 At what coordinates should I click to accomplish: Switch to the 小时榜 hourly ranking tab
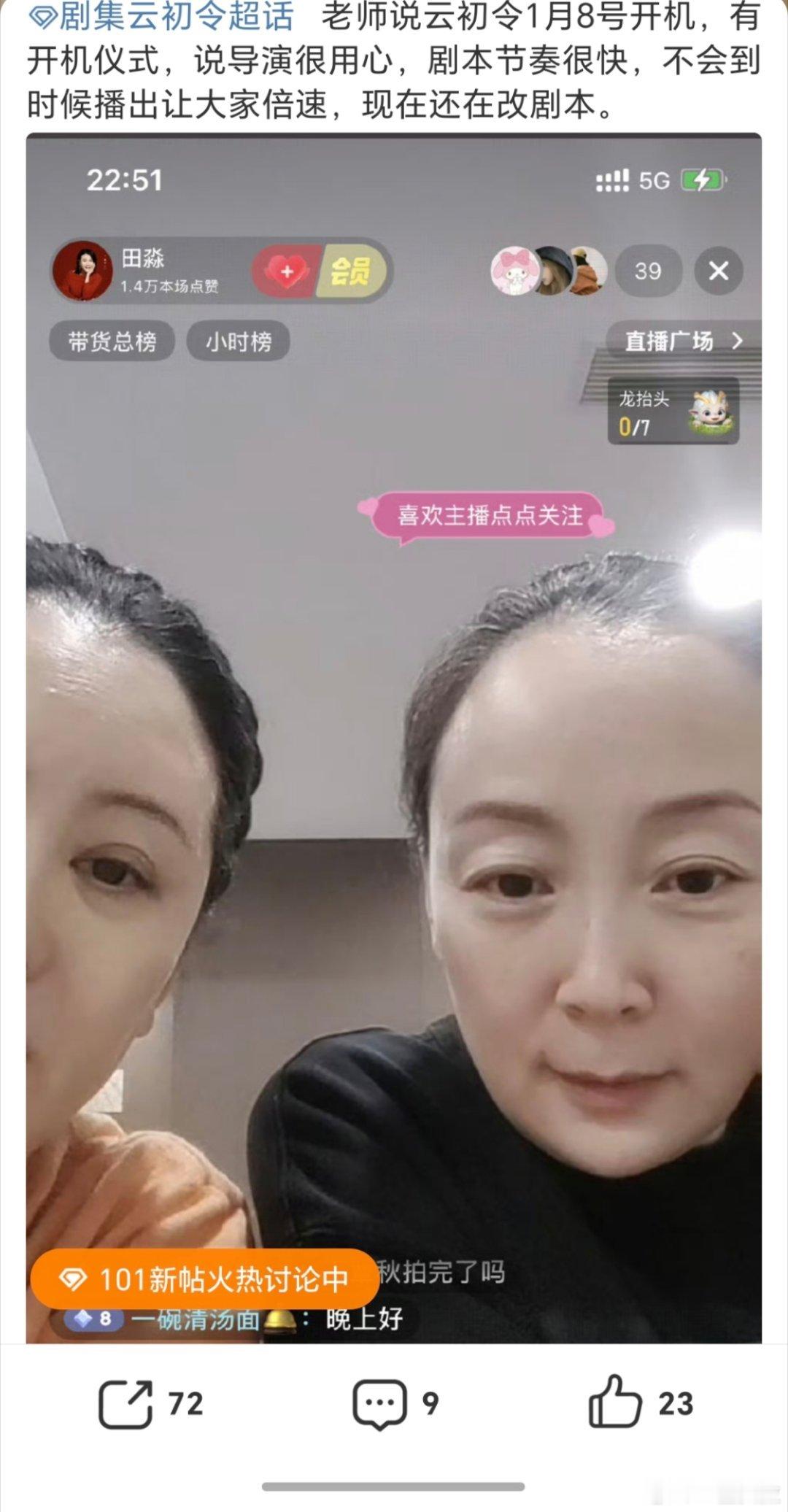[239, 341]
